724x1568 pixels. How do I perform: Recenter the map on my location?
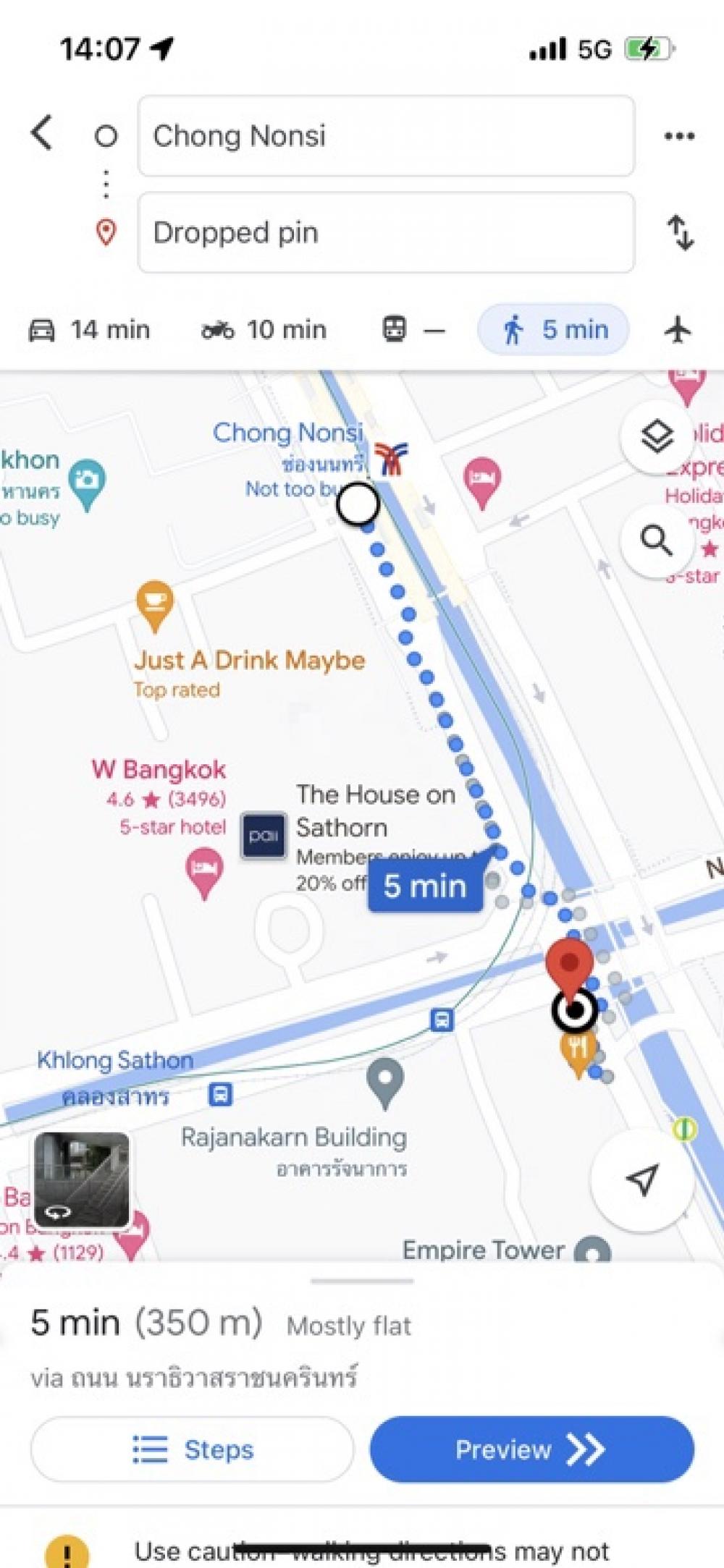(643, 1179)
